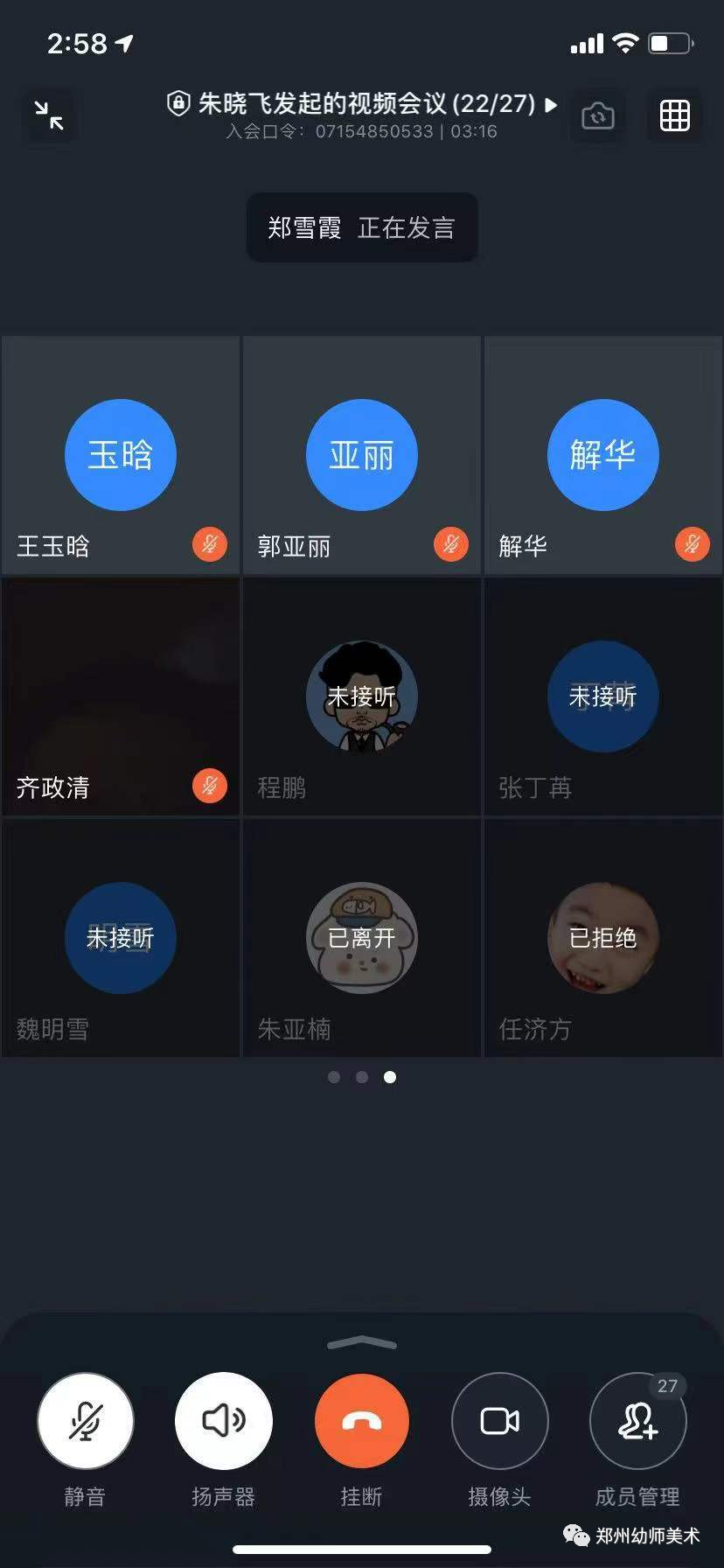The image size is (724, 1568).
Task: Open 解华's participant tile
Action: (603, 456)
